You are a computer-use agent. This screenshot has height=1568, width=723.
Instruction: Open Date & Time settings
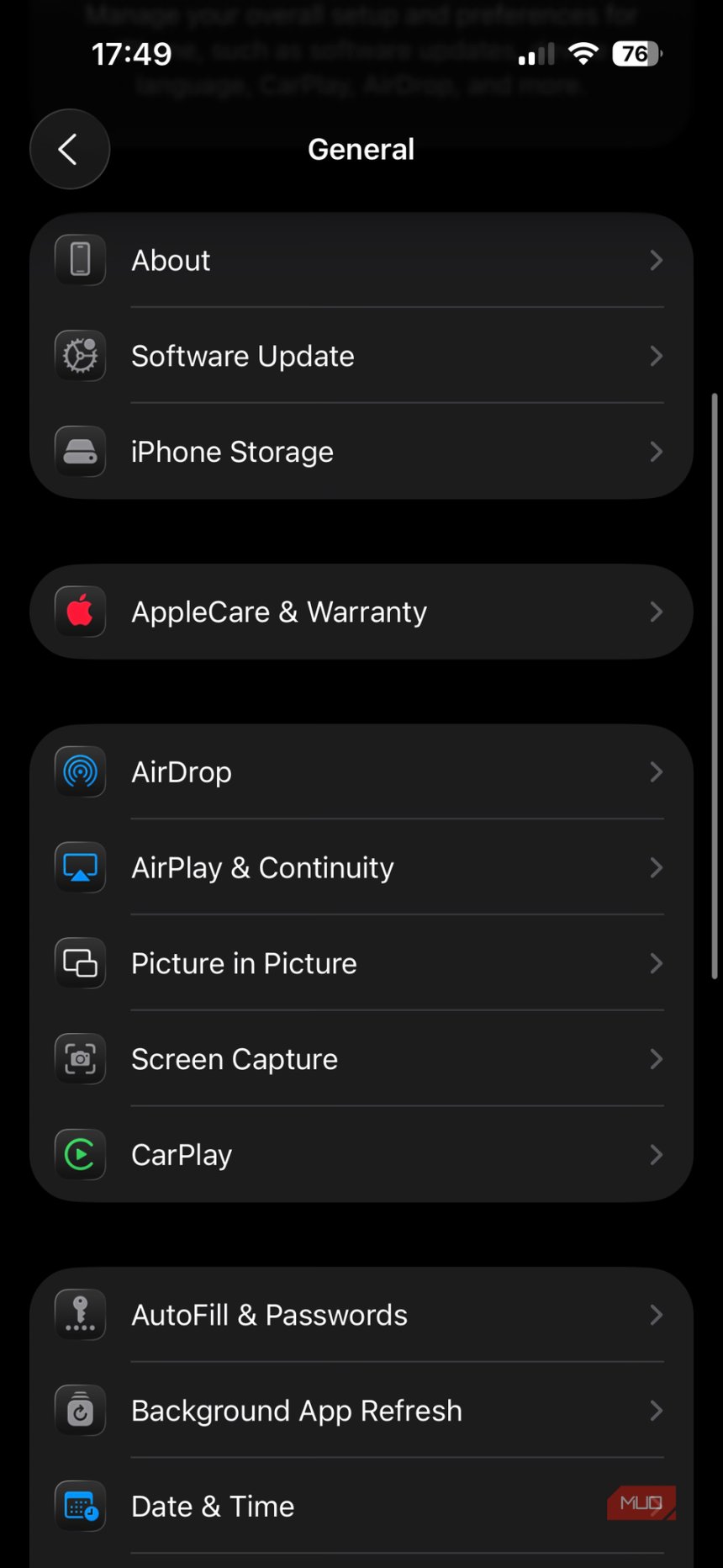(361, 1507)
